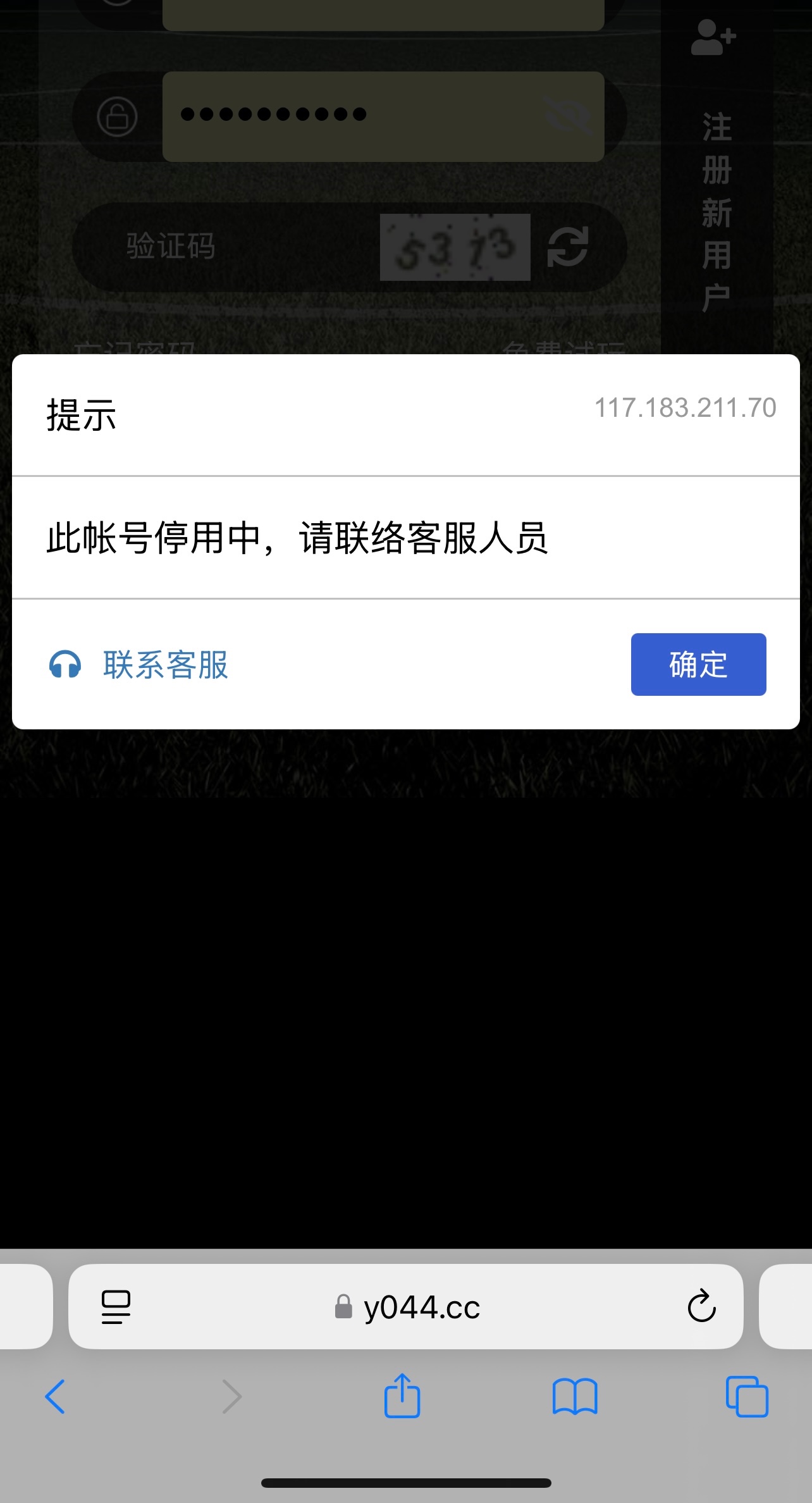The height and width of the screenshot is (1503, 812).
Task: Reload the page in Safari
Action: tap(701, 1306)
